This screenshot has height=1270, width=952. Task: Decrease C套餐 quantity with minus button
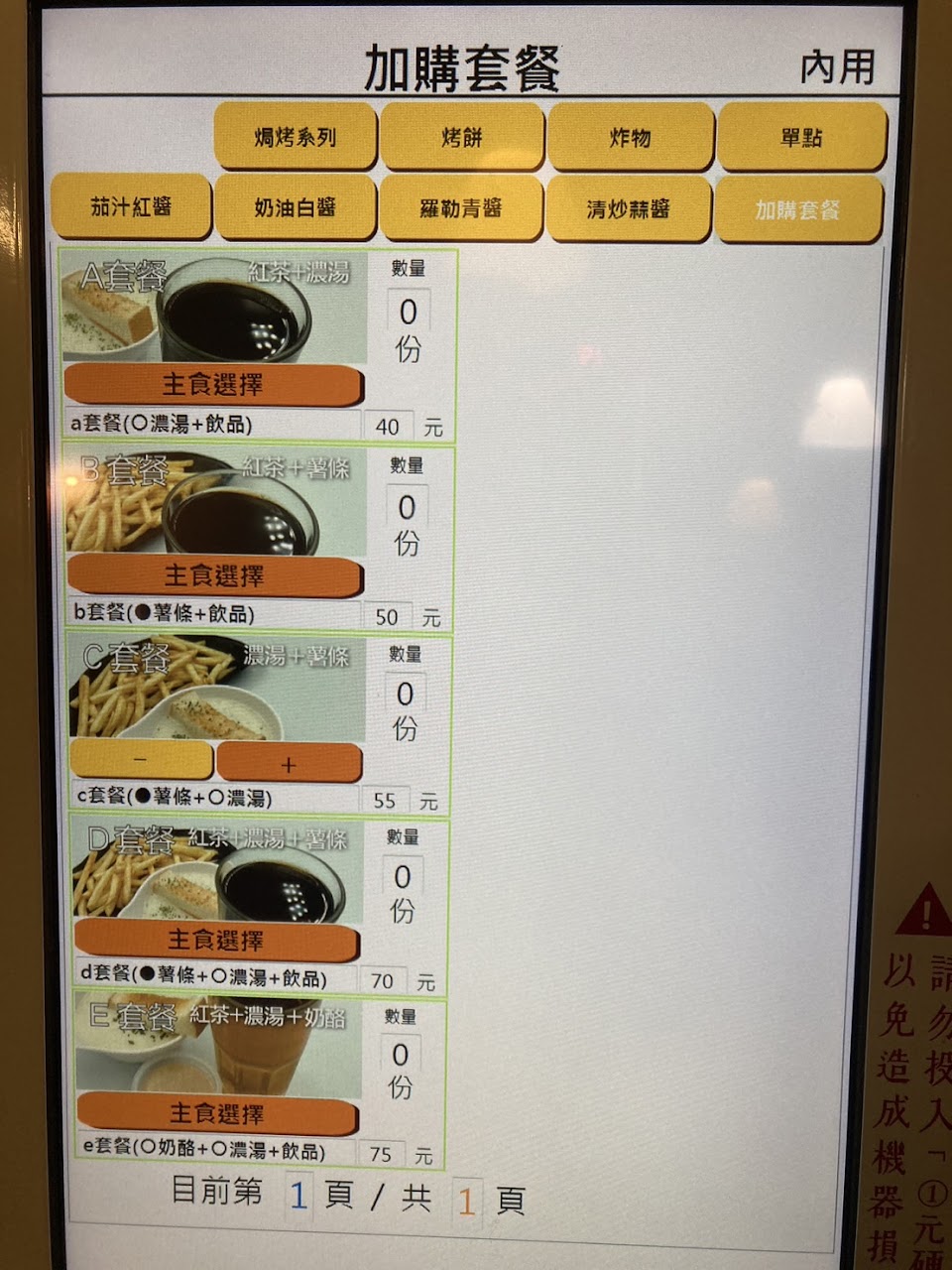[x=141, y=762]
